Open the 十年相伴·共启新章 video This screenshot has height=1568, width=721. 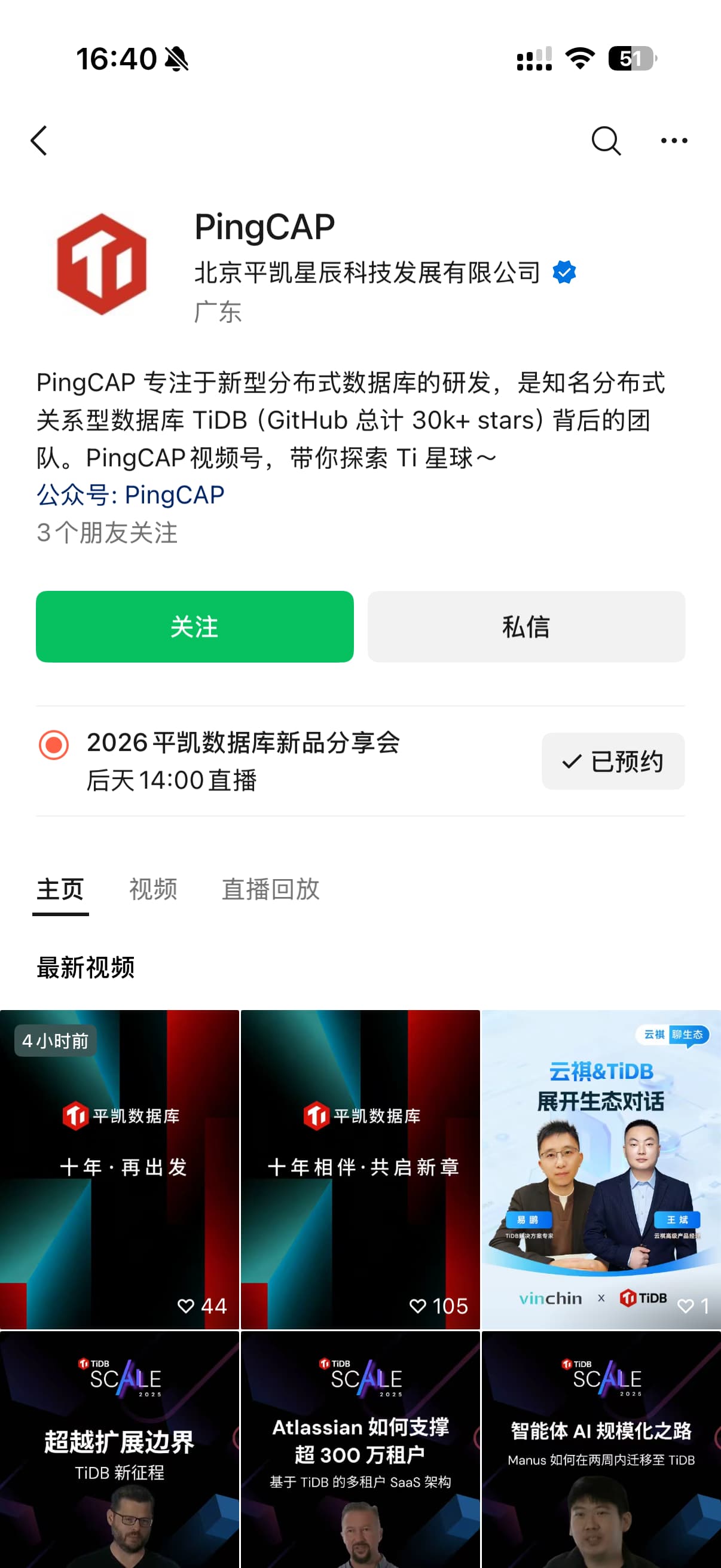click(360, 1169)
